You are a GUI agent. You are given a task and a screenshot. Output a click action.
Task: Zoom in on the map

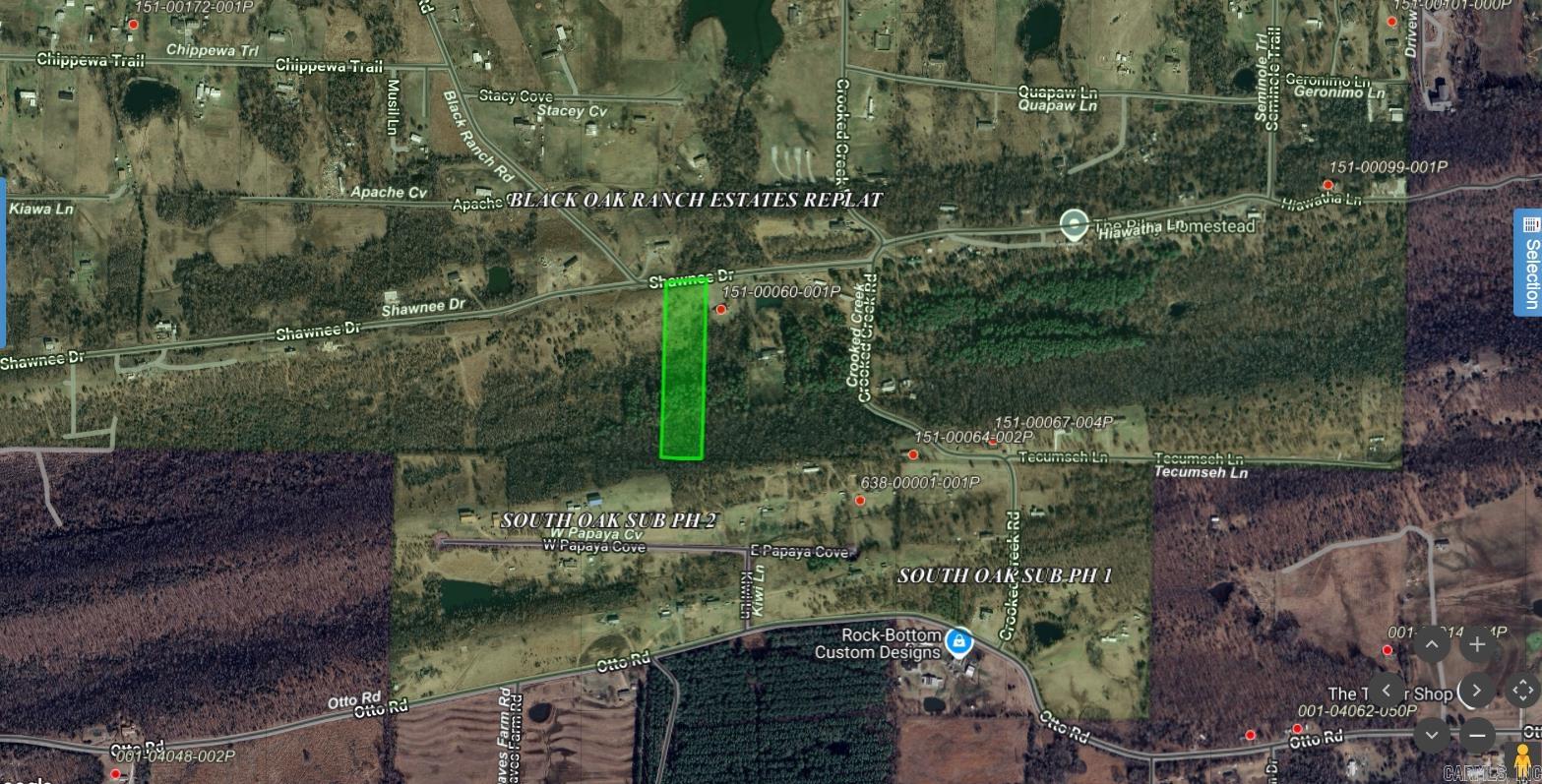click(1477, 645)
